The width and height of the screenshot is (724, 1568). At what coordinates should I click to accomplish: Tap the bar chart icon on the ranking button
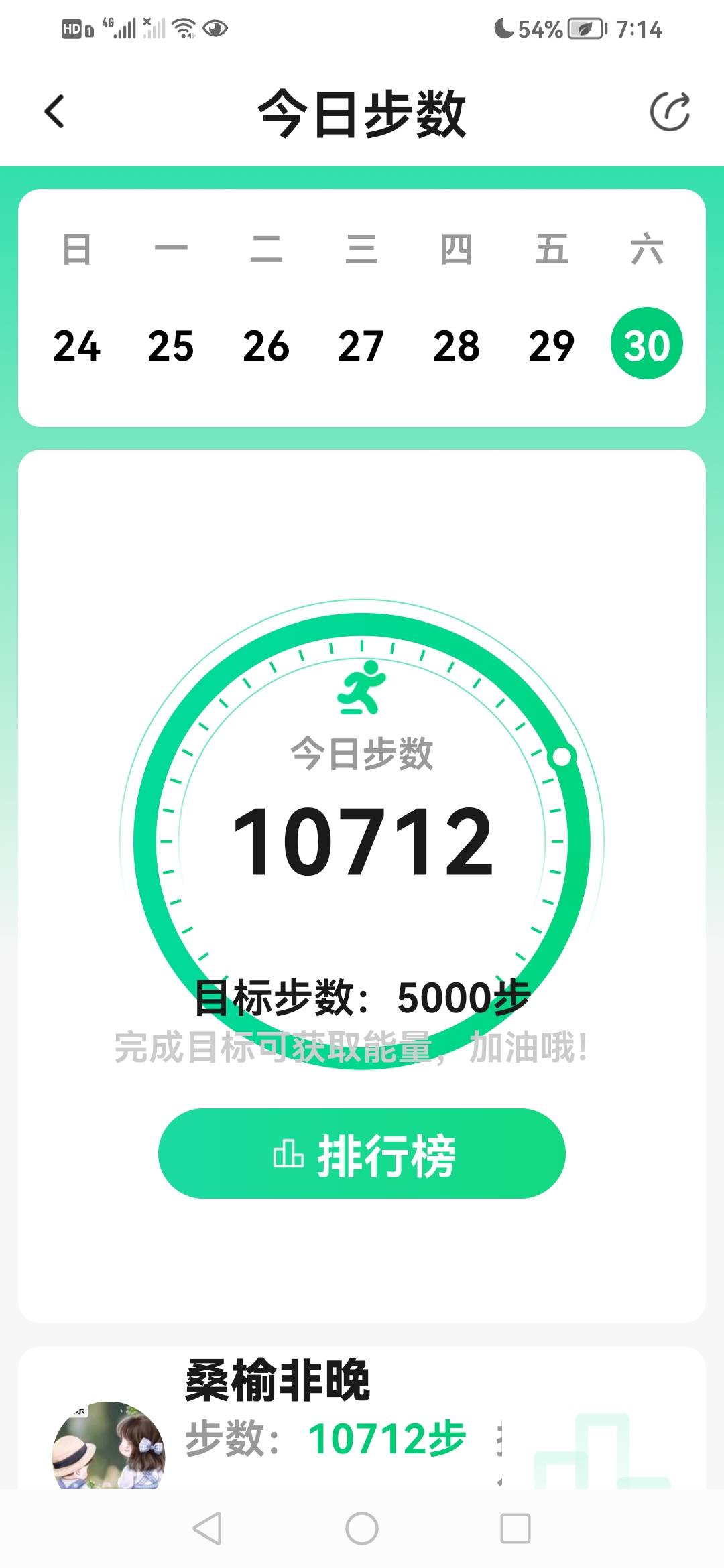(288, 1154)
